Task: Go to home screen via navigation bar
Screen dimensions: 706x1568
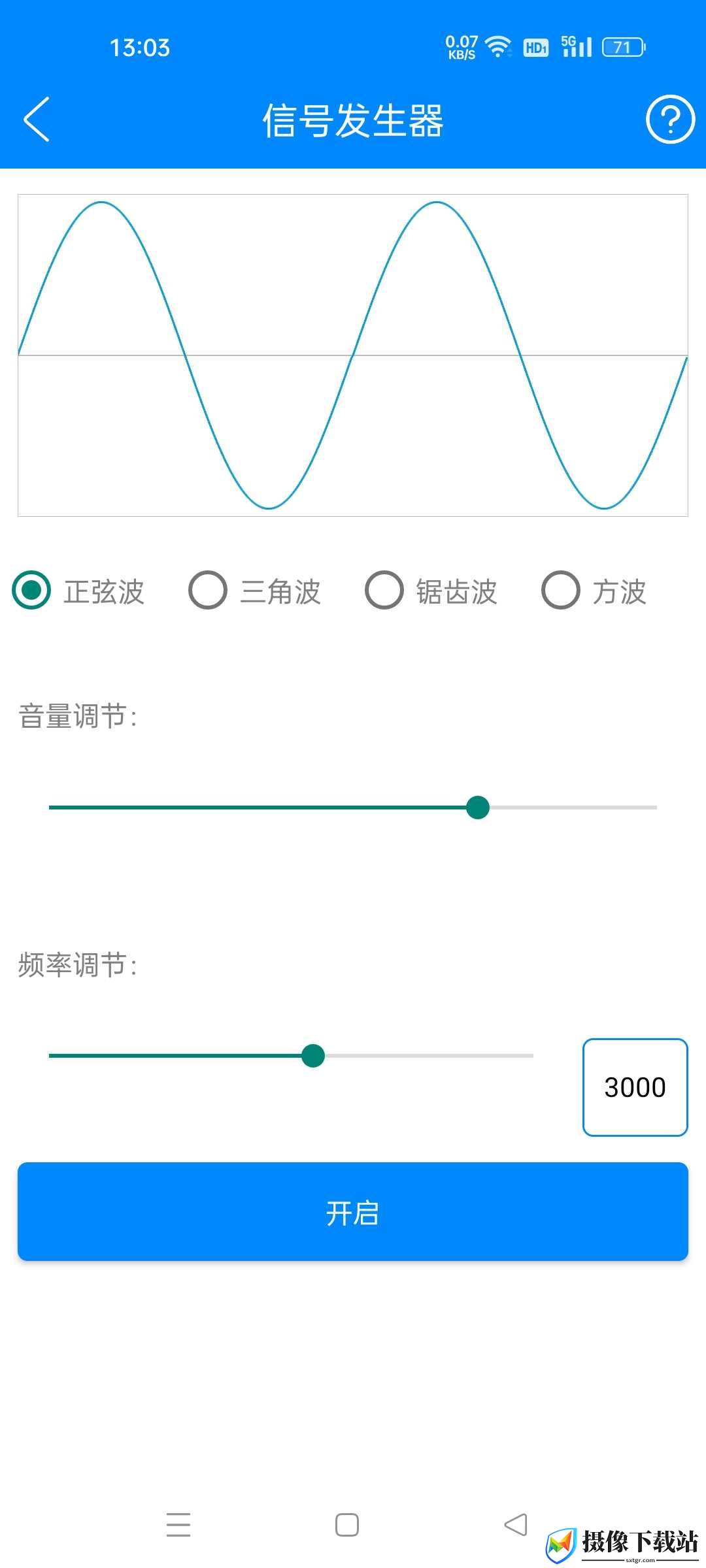Action: click(347, 1525)
